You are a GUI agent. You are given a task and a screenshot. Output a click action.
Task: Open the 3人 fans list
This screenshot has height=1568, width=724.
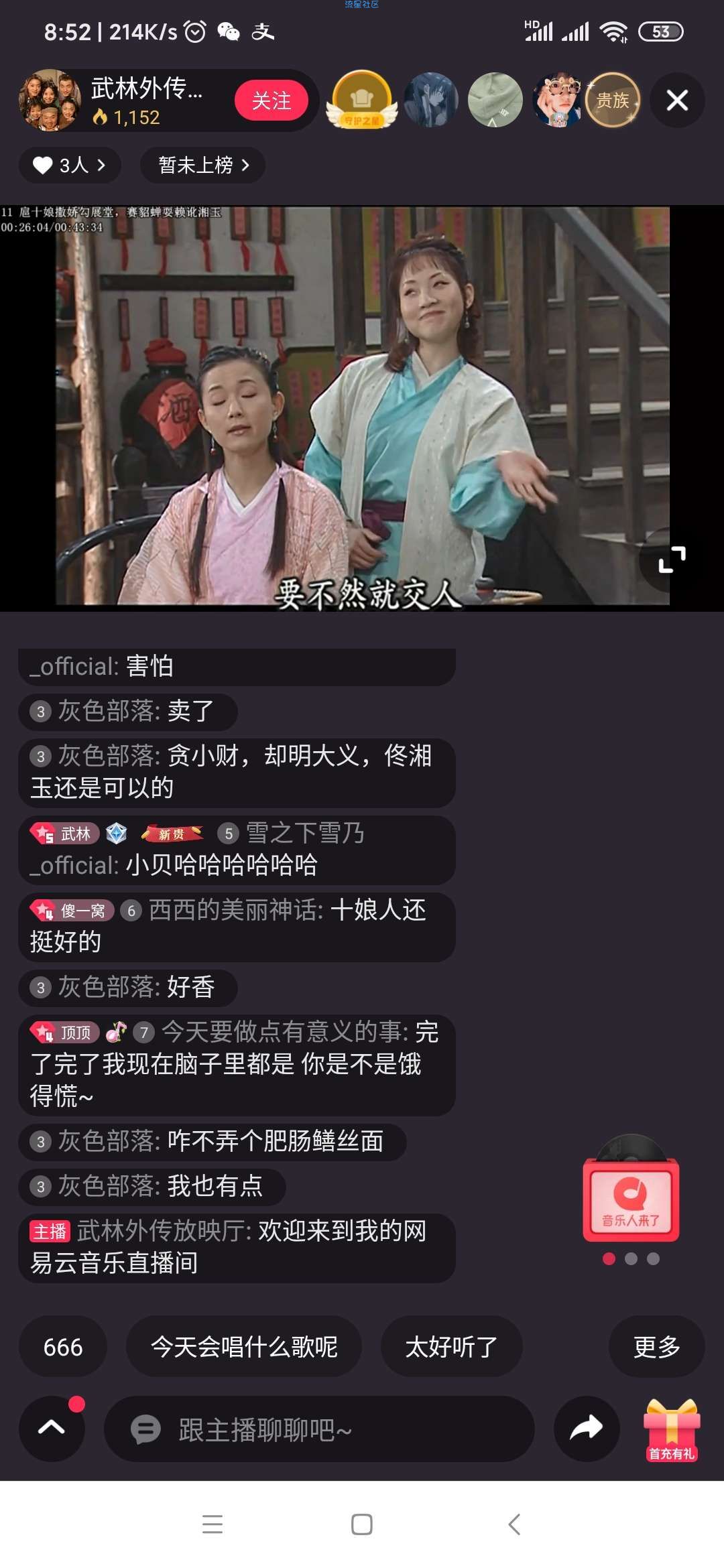click(x=70, y=165)
